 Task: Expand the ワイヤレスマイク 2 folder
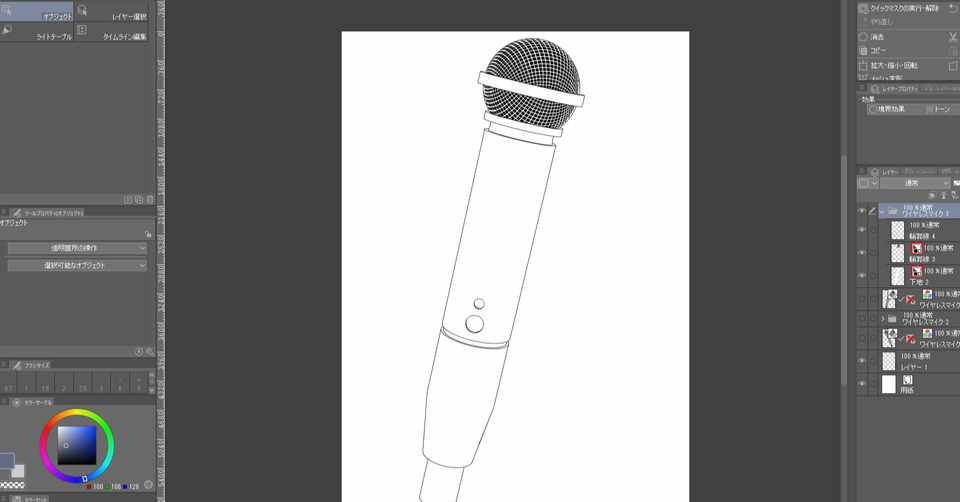pos(883,319)
